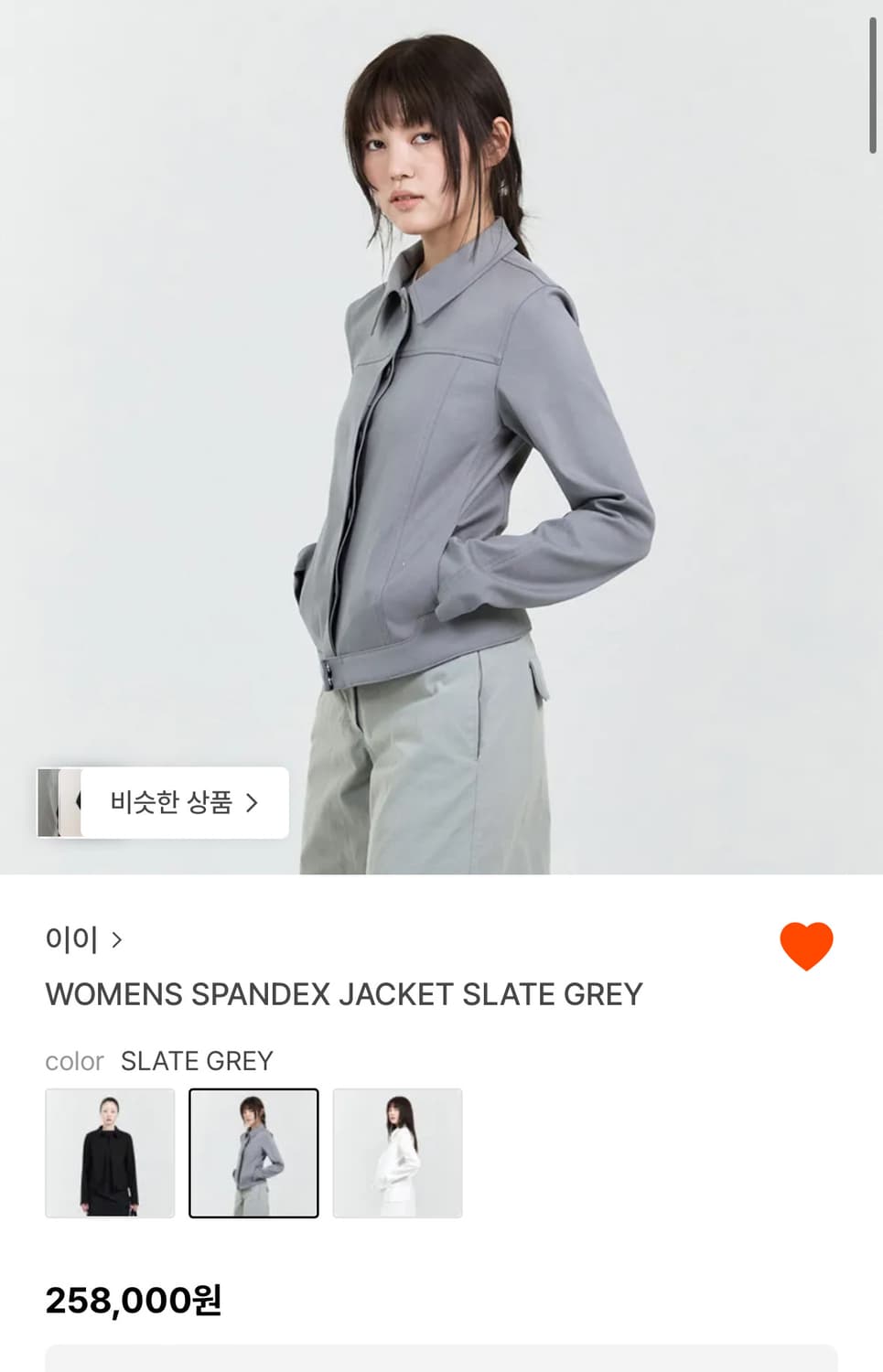Tap the product title WOMENS SPANDEX JACKET SLATE GREY

(345, 995)
